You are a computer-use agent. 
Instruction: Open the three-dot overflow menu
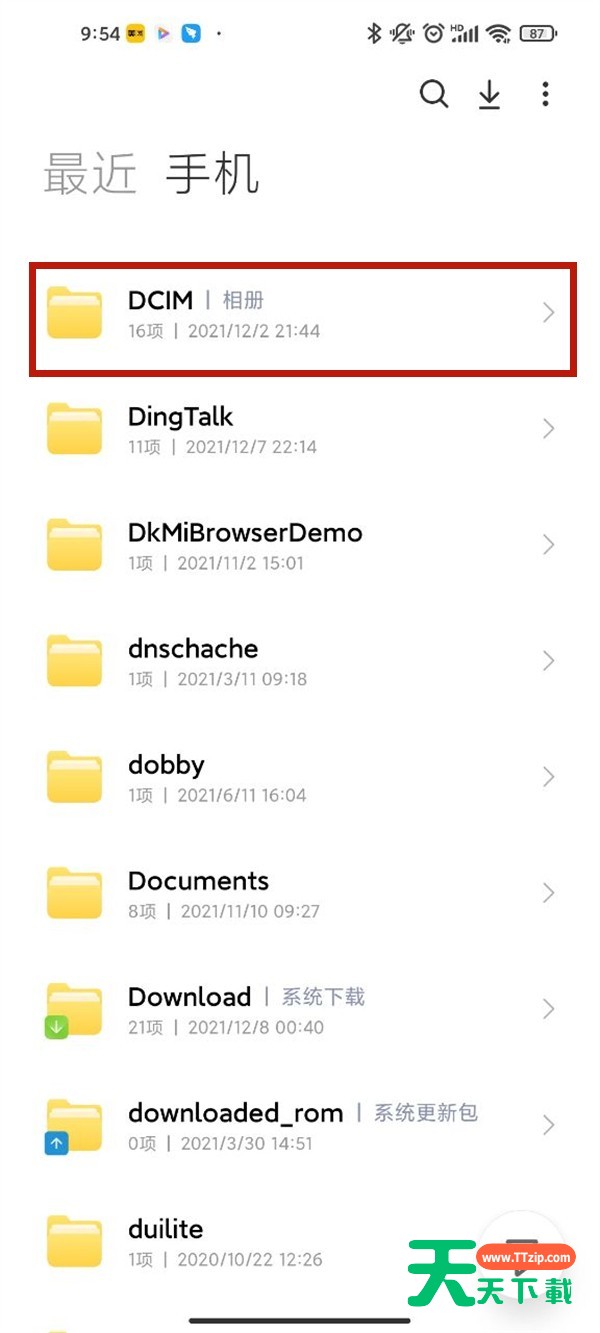point(545,94)
